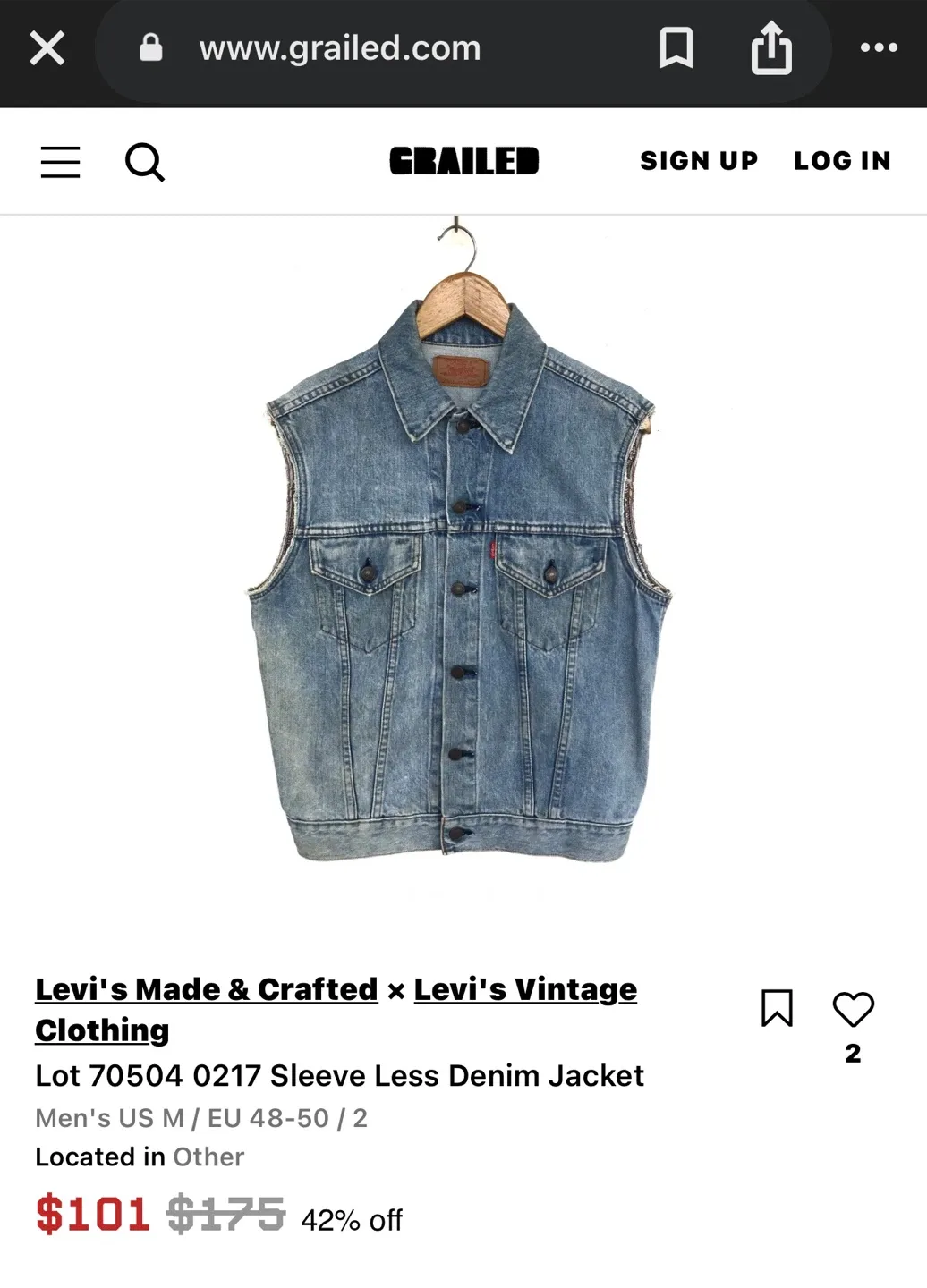This screenshot has width=927, height=1288.
Task: Click the likes count under the heart
Action: pyautogui.click(x=853, y=1054)
